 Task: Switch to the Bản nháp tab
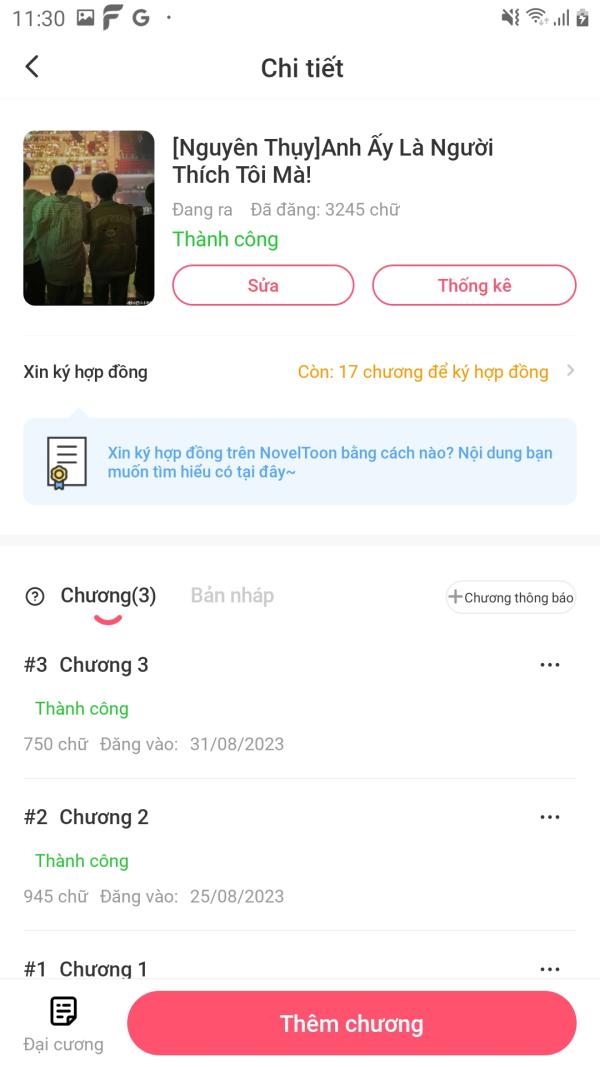pyautogui.click(x=233, y=595)
